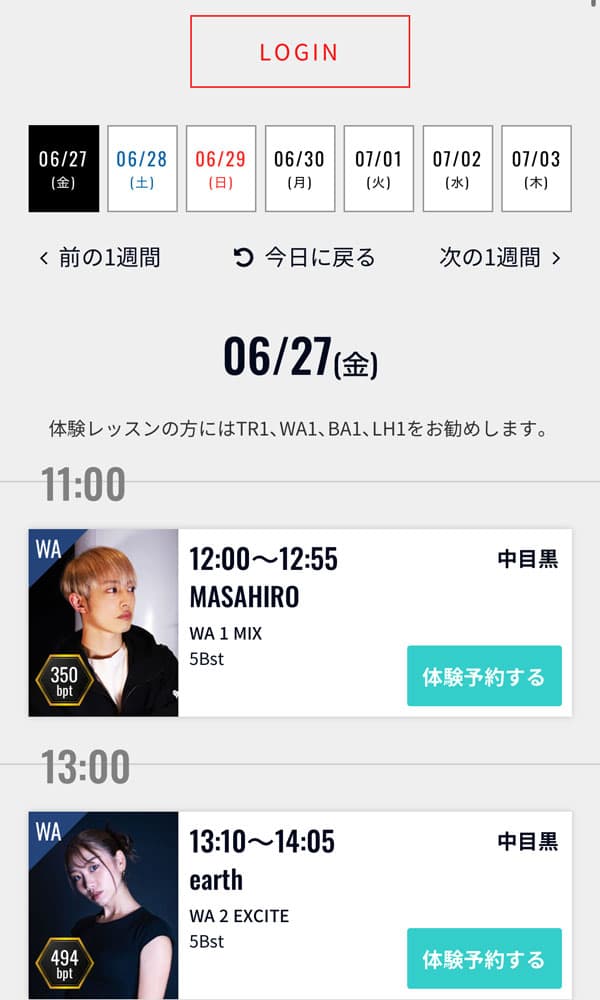
Task: Book trial for MASAHIRO's WA 1 MIX lesson
Action: [x=484, y=677]
